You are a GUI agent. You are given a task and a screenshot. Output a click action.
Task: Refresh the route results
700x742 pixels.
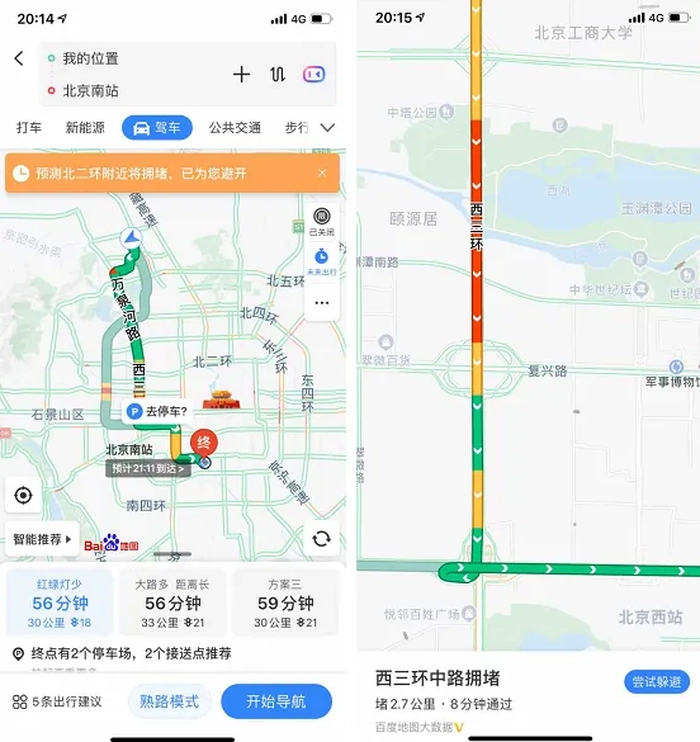click(x=321, y=539)
